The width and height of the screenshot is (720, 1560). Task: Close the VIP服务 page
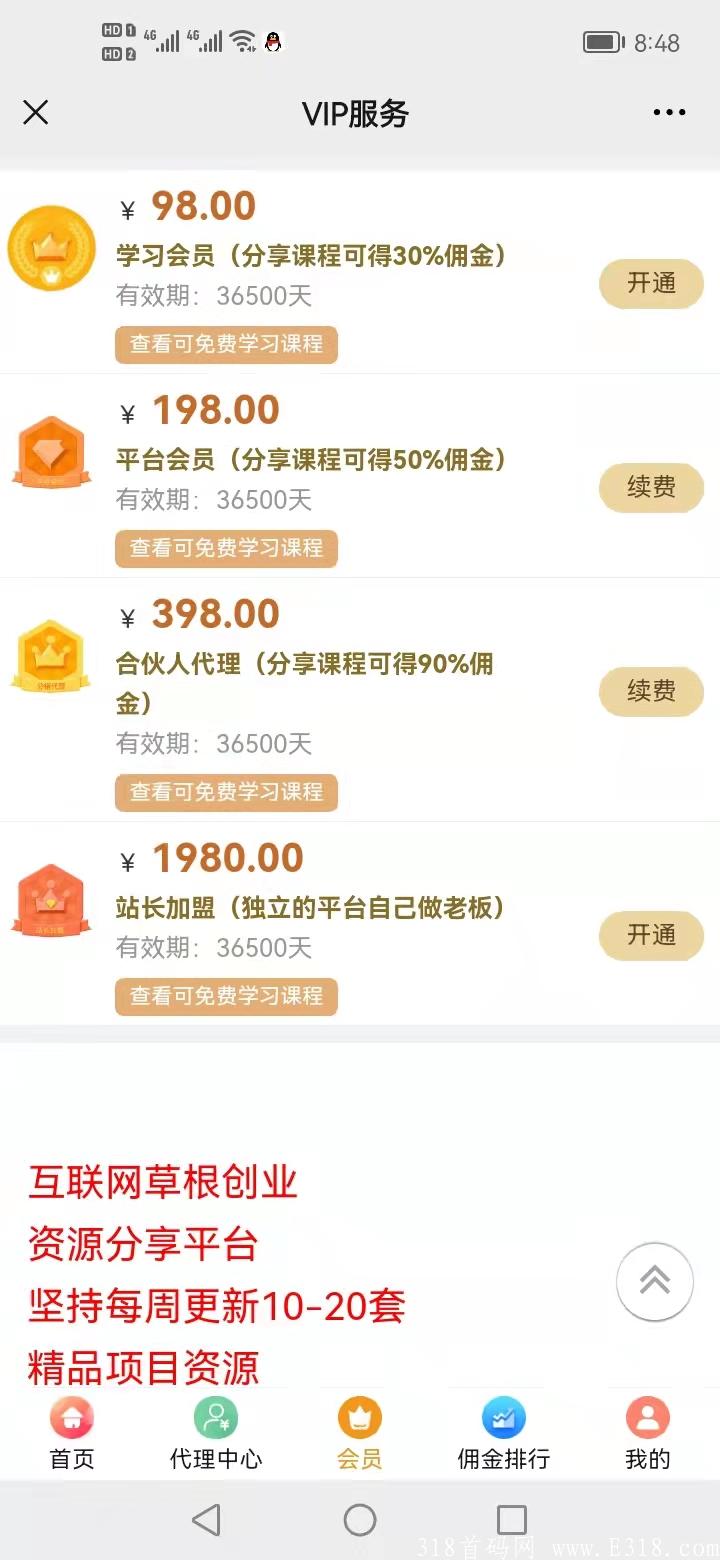[x=36, y=113]
